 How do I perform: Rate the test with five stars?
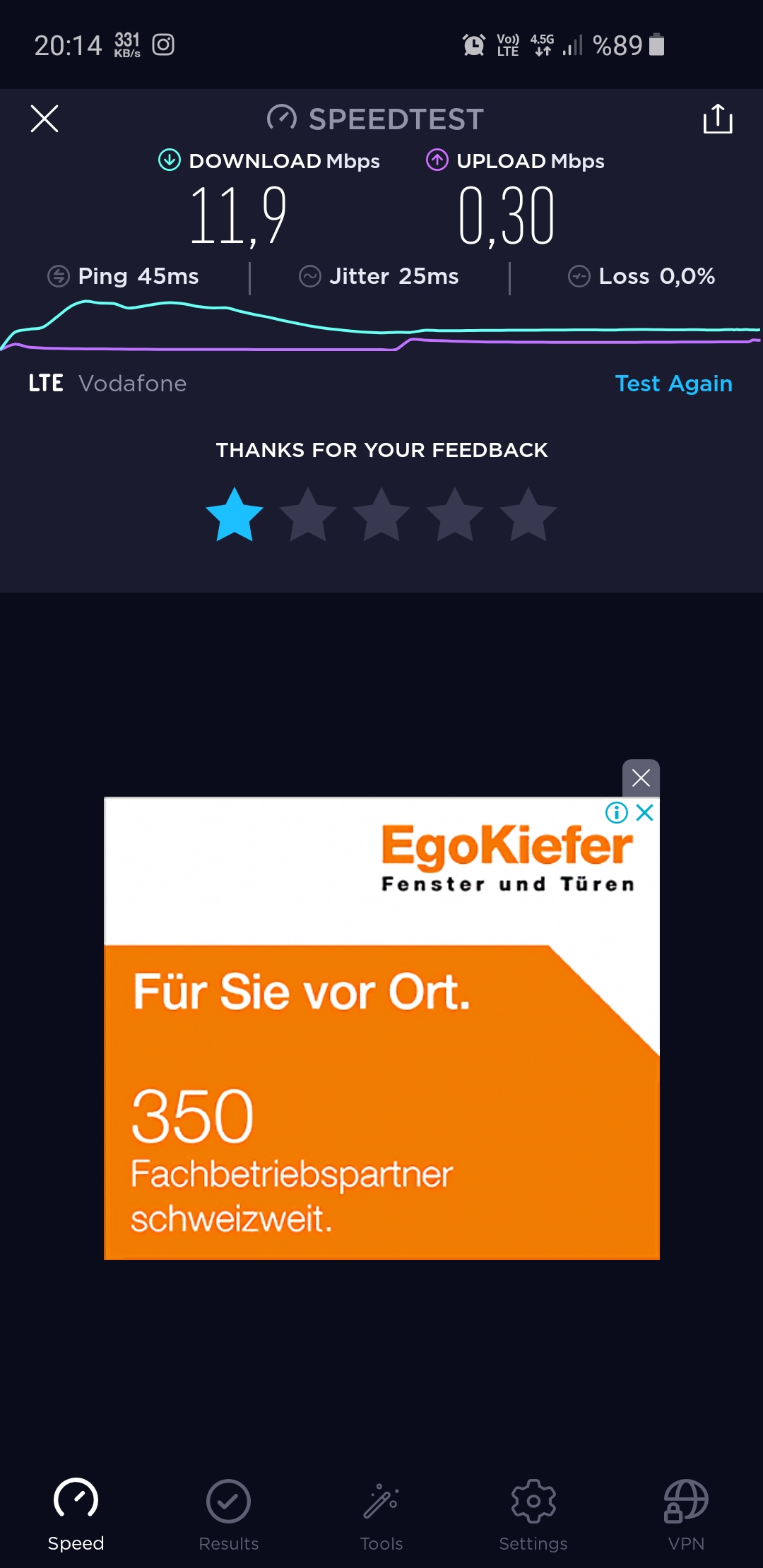[528, 515]
